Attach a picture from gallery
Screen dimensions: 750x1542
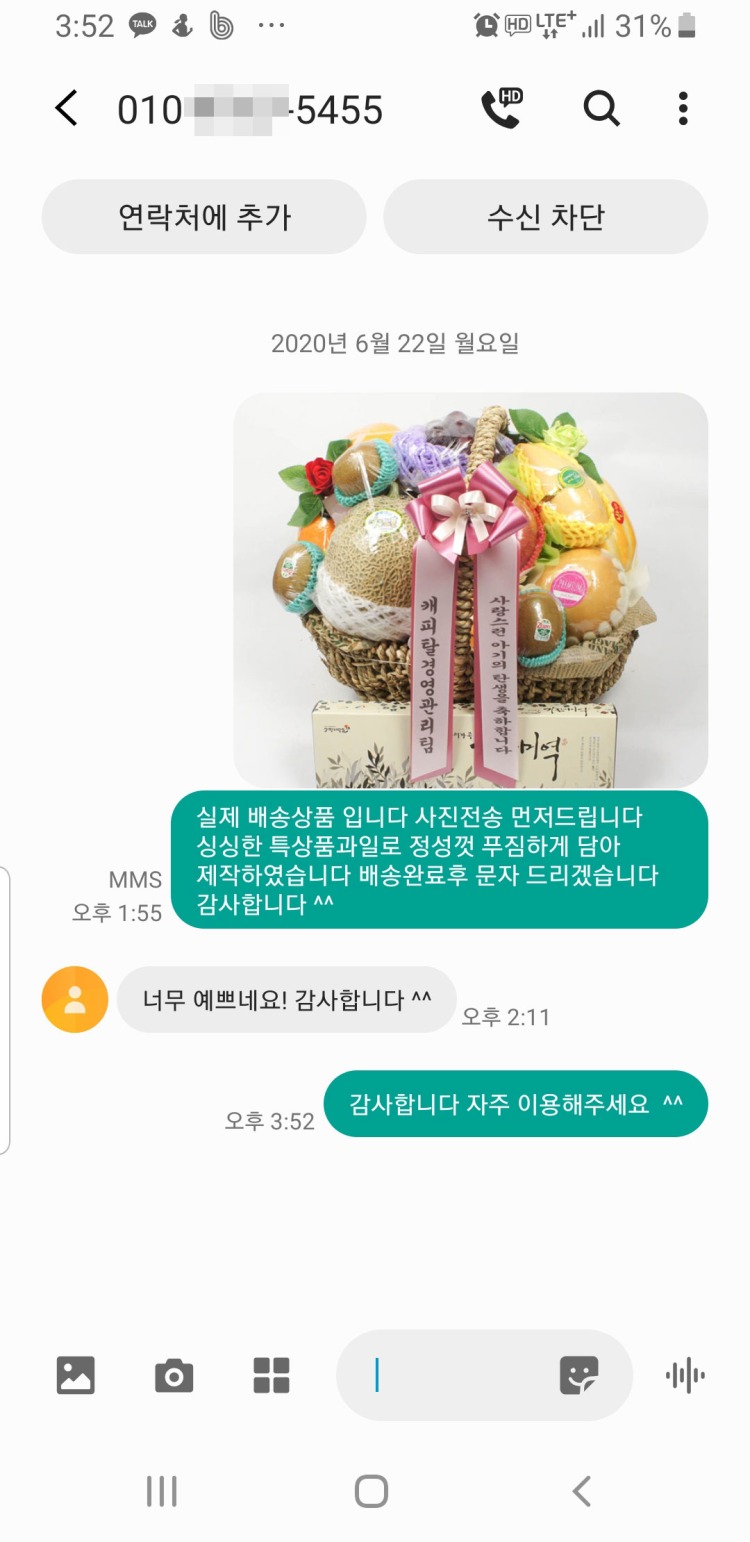click(76, 1375)
